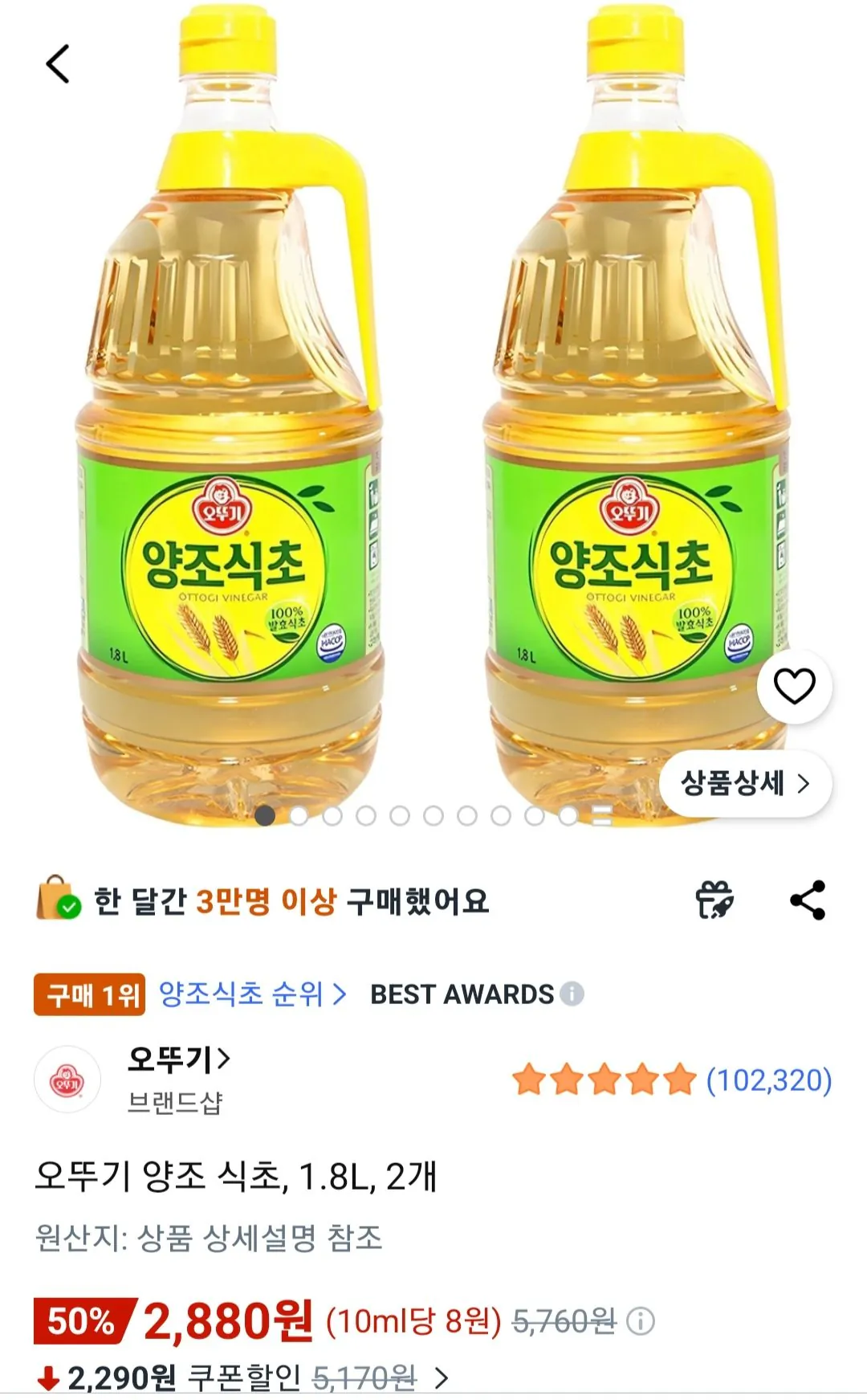The height and width of the screenshot is (1400, 867).
Task: Click a middle dot on the image carousel
Action: tap(433, 817)
